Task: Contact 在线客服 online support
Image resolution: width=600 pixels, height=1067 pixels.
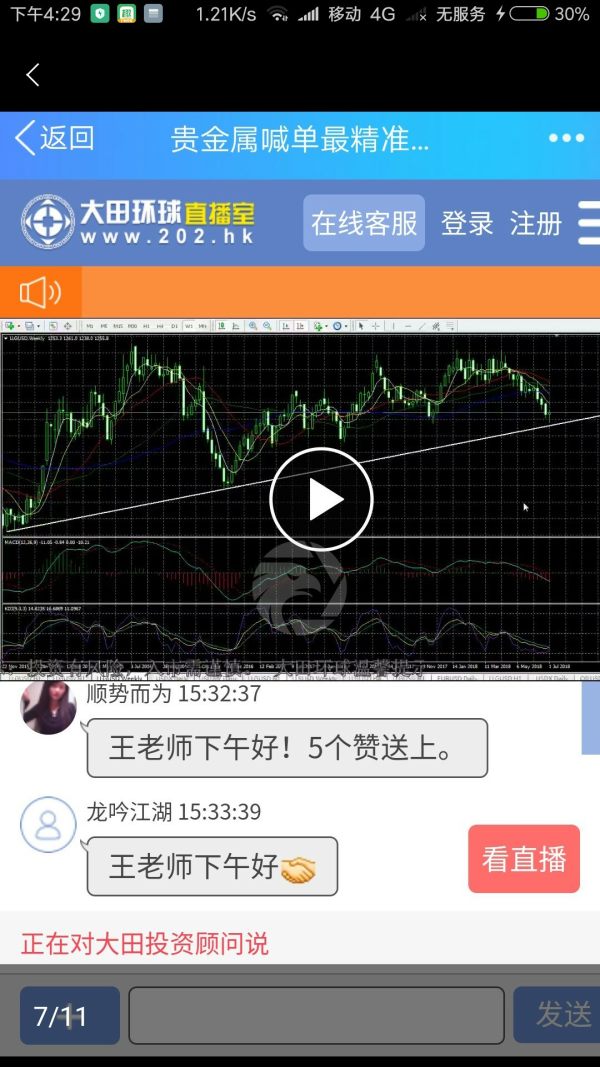Action: [x=364, y=223]
